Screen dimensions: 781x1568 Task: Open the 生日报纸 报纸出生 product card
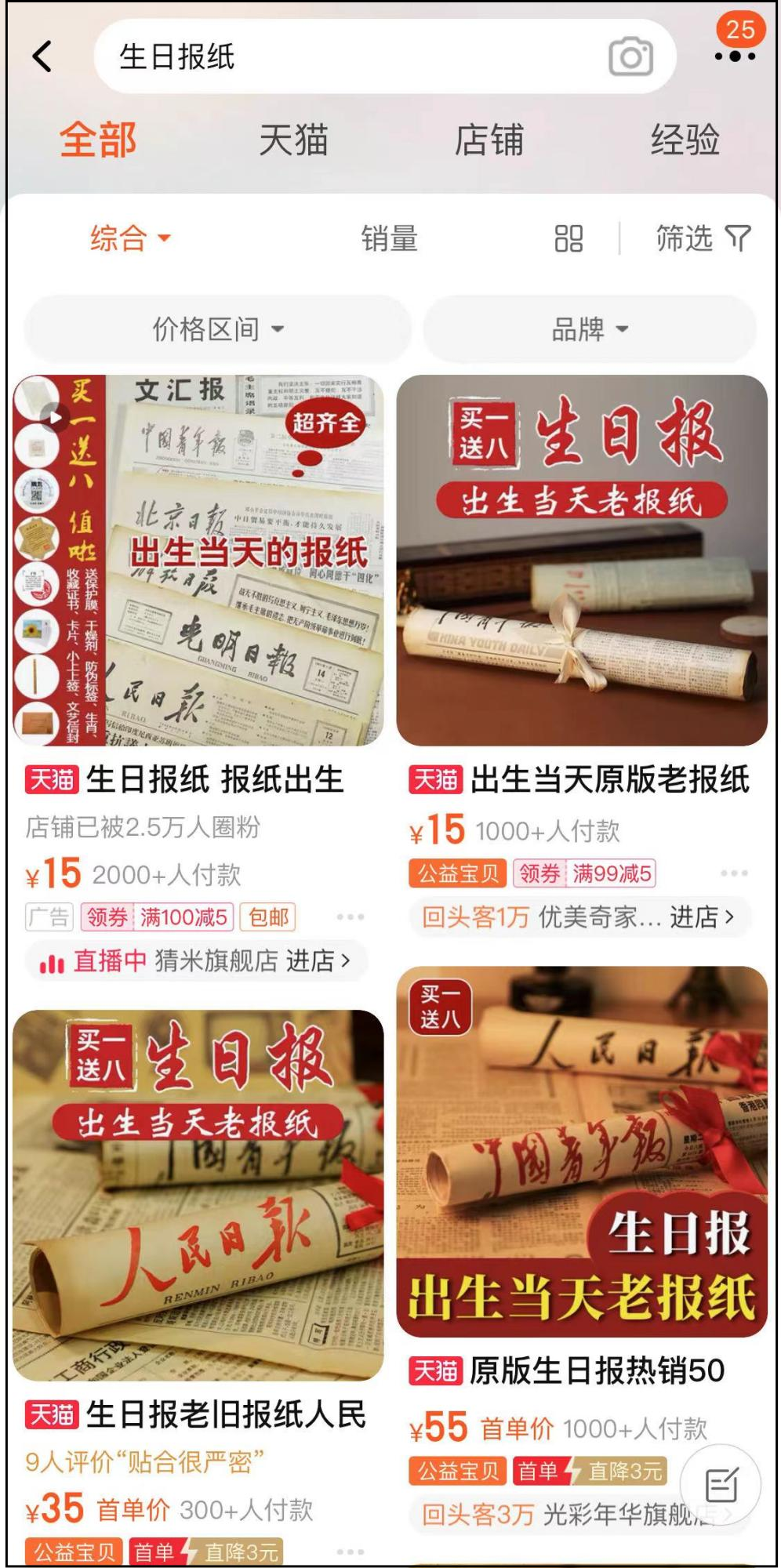tap(198, 560)
